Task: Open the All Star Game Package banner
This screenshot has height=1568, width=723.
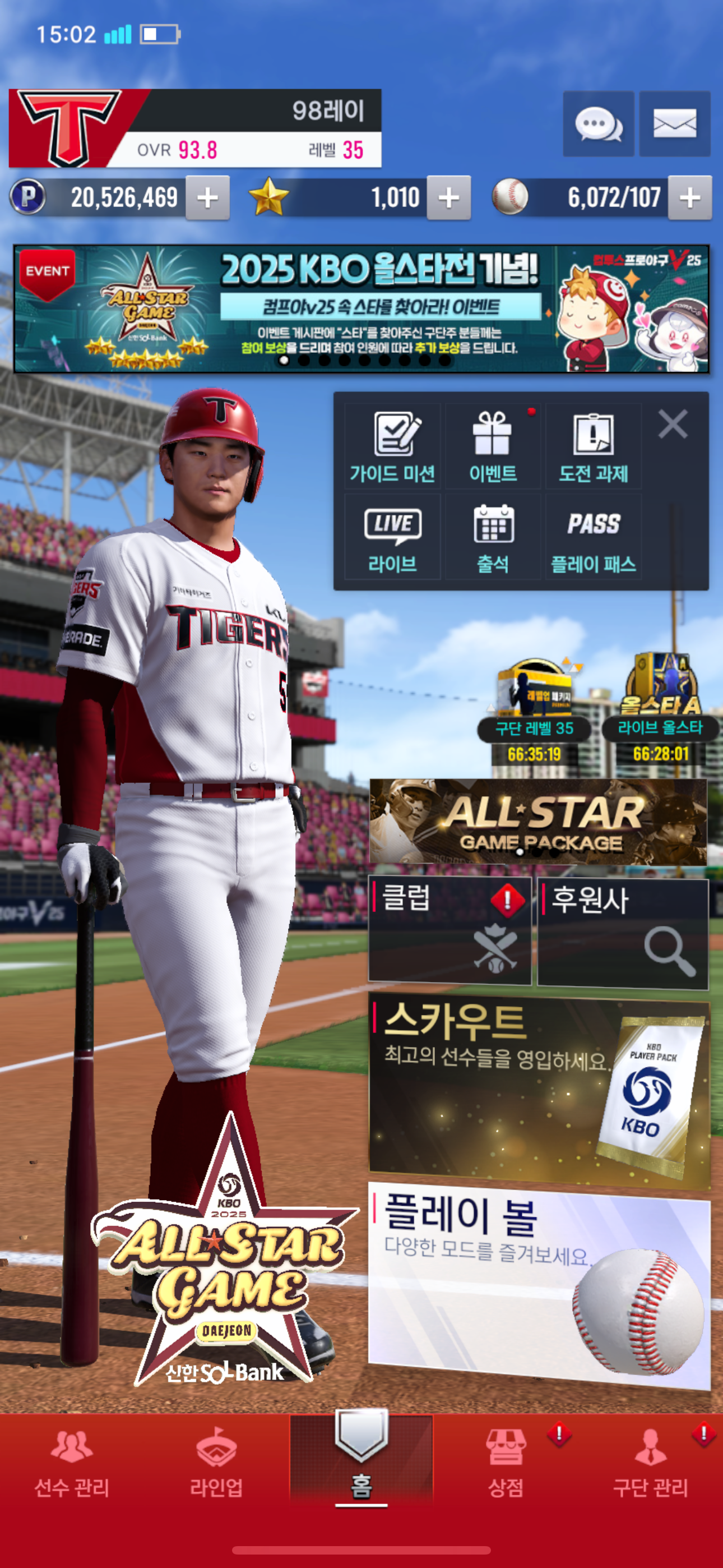Action: pos(538,821)
